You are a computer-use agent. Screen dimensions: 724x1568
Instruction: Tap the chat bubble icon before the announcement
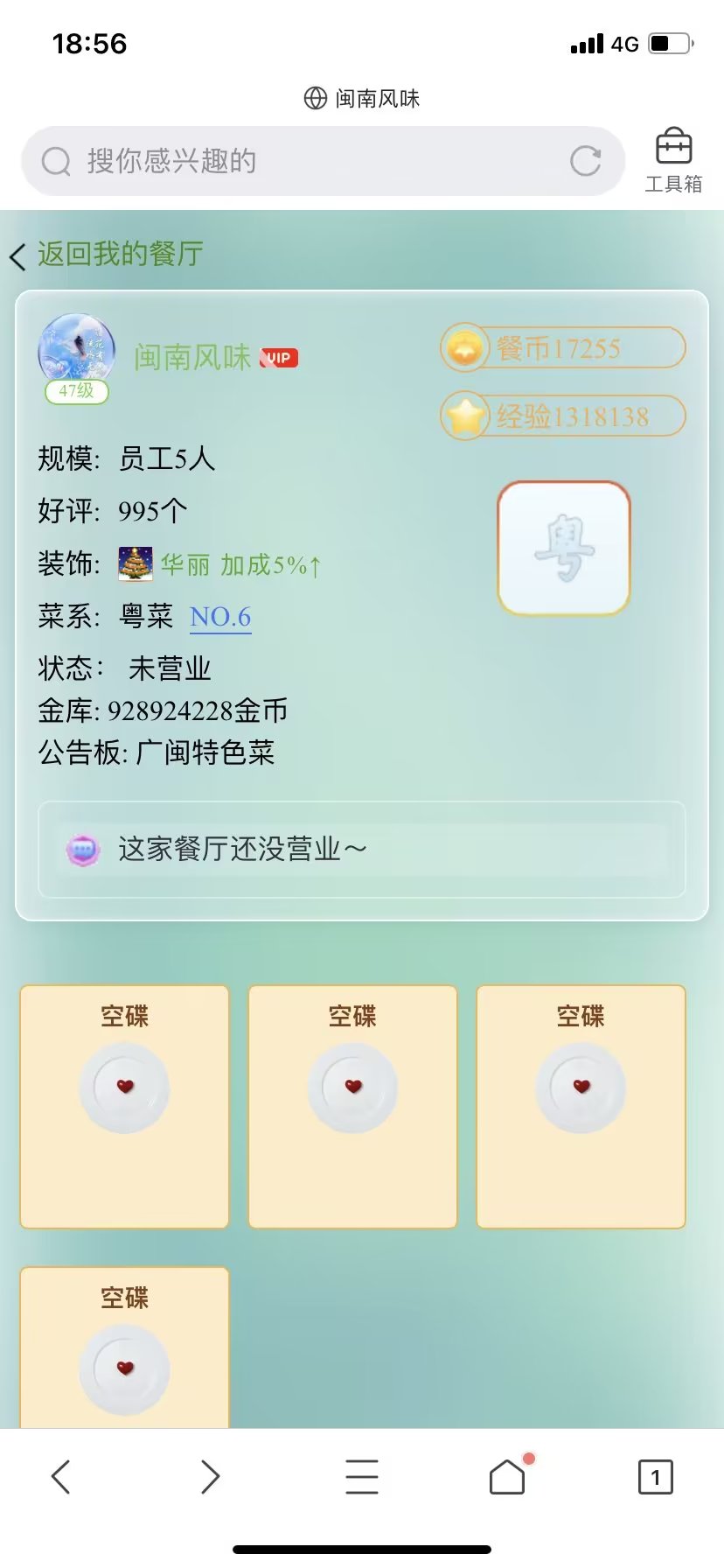84,848
